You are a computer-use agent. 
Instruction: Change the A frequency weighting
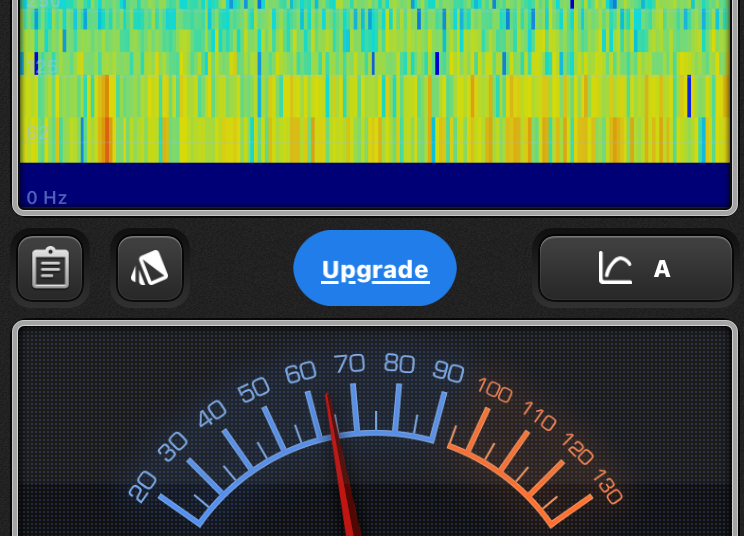tap(636, 268)
